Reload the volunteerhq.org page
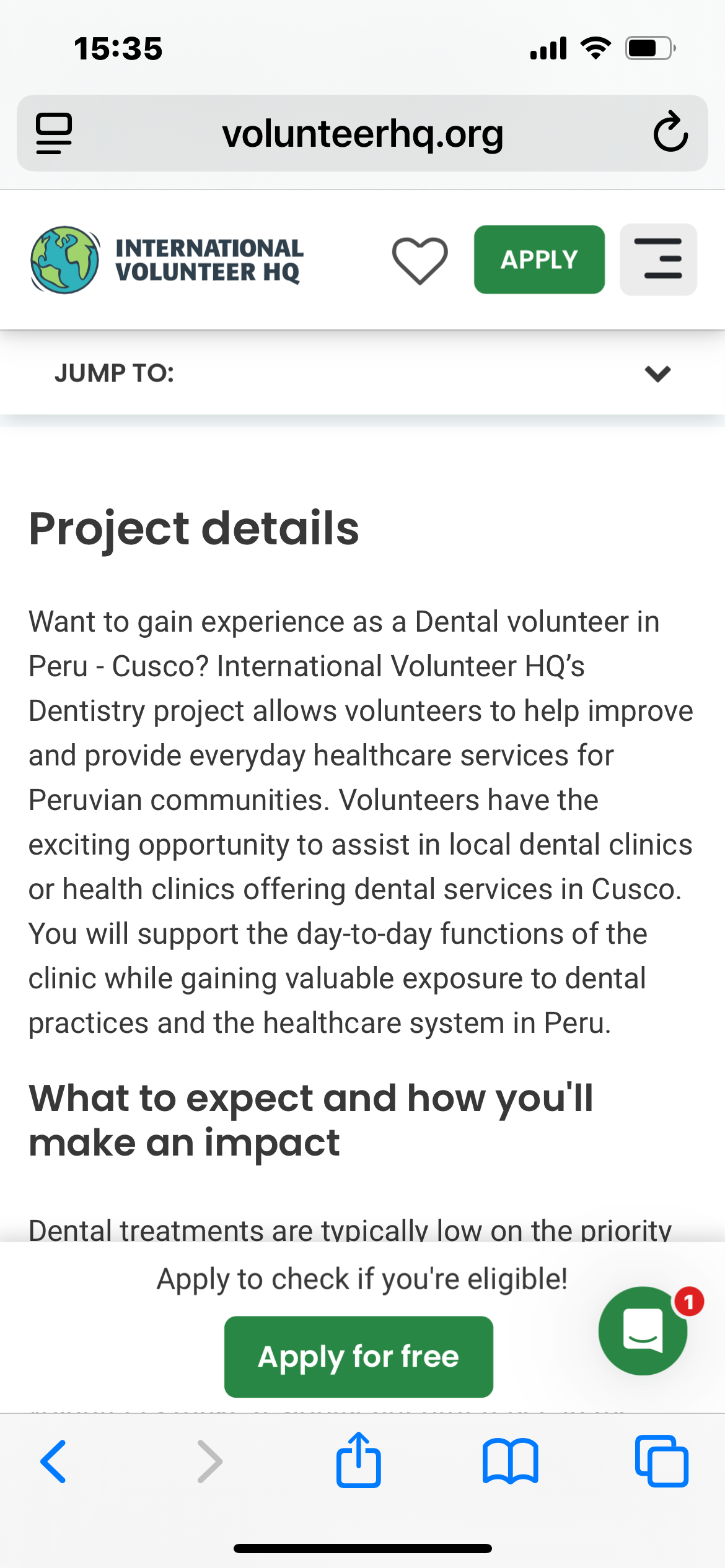725x1568 pixels. (x=670, y=133)
